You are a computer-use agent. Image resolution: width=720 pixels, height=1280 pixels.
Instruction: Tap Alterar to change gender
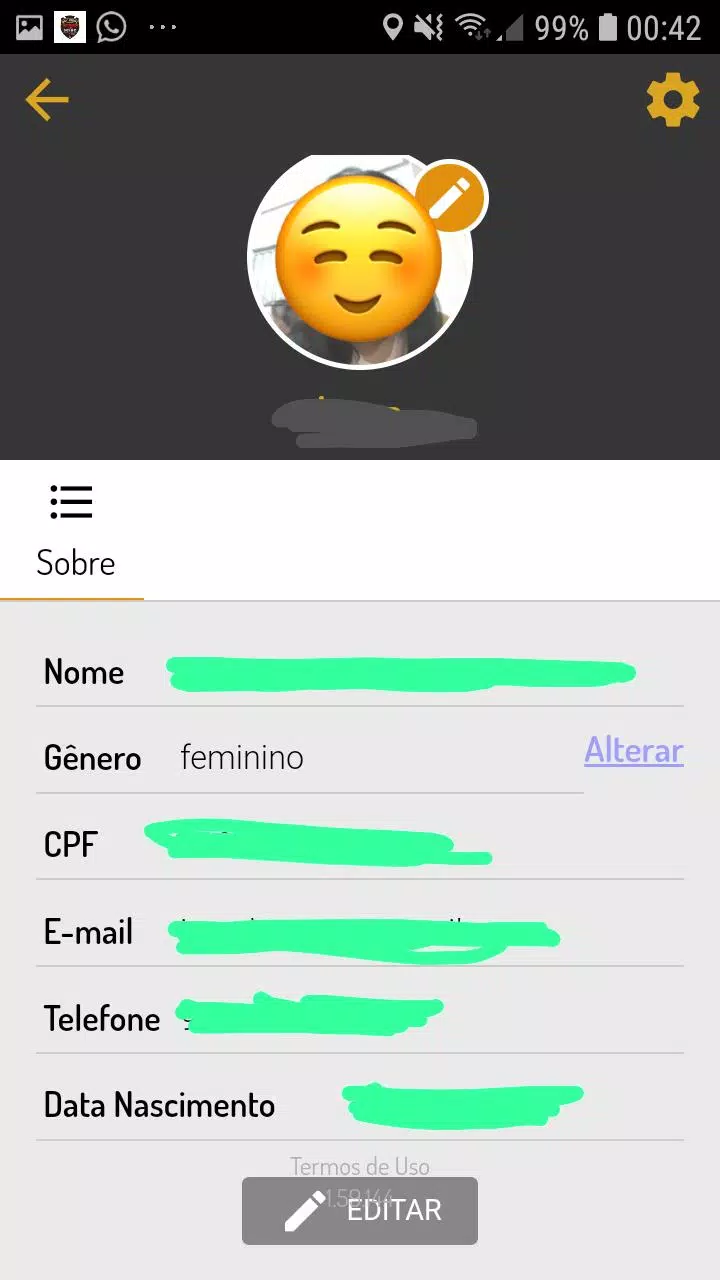tap(634, 750)
